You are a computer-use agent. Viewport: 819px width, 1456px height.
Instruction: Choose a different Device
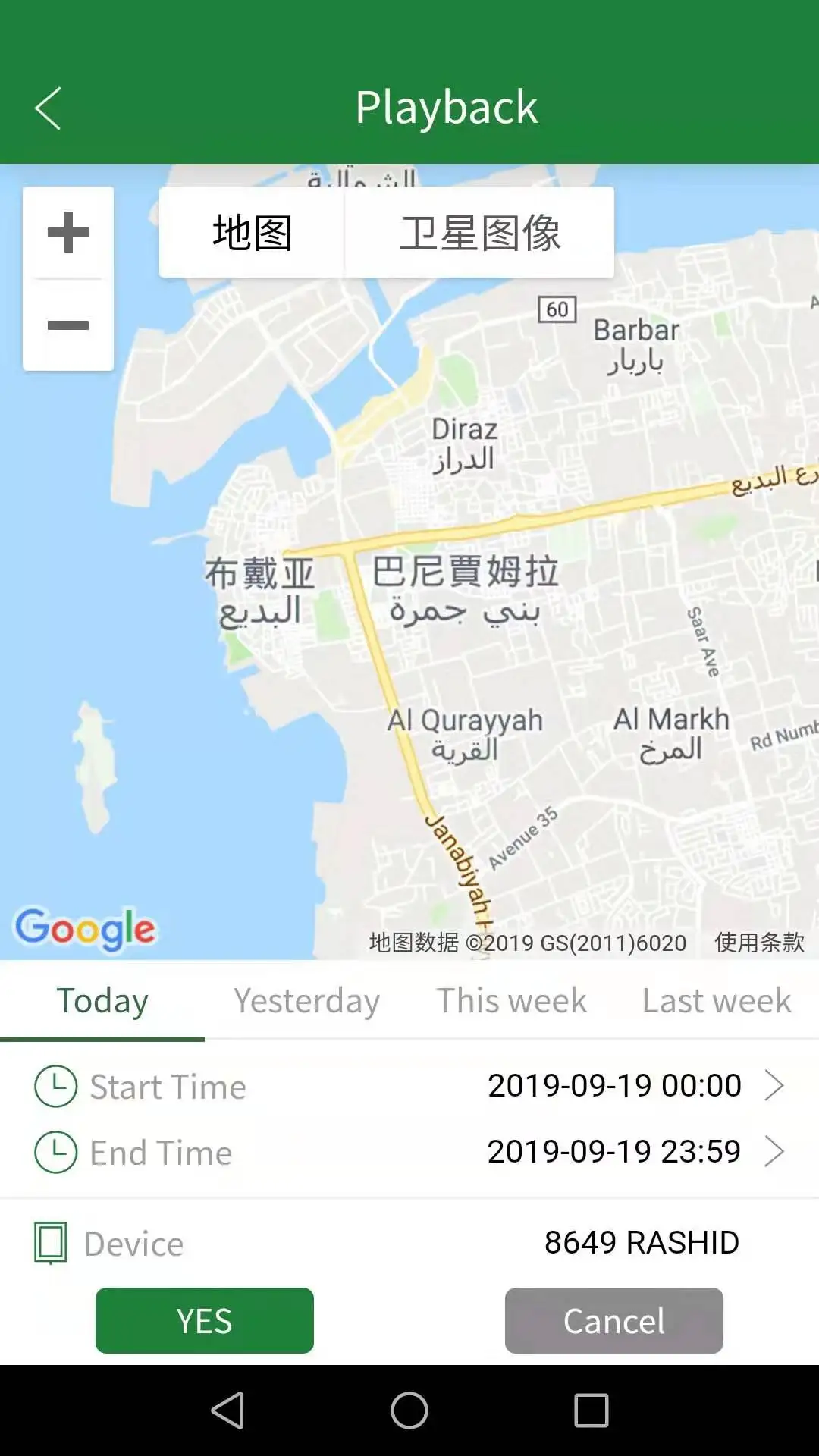pyautogui.click(x=409, y=1243)
